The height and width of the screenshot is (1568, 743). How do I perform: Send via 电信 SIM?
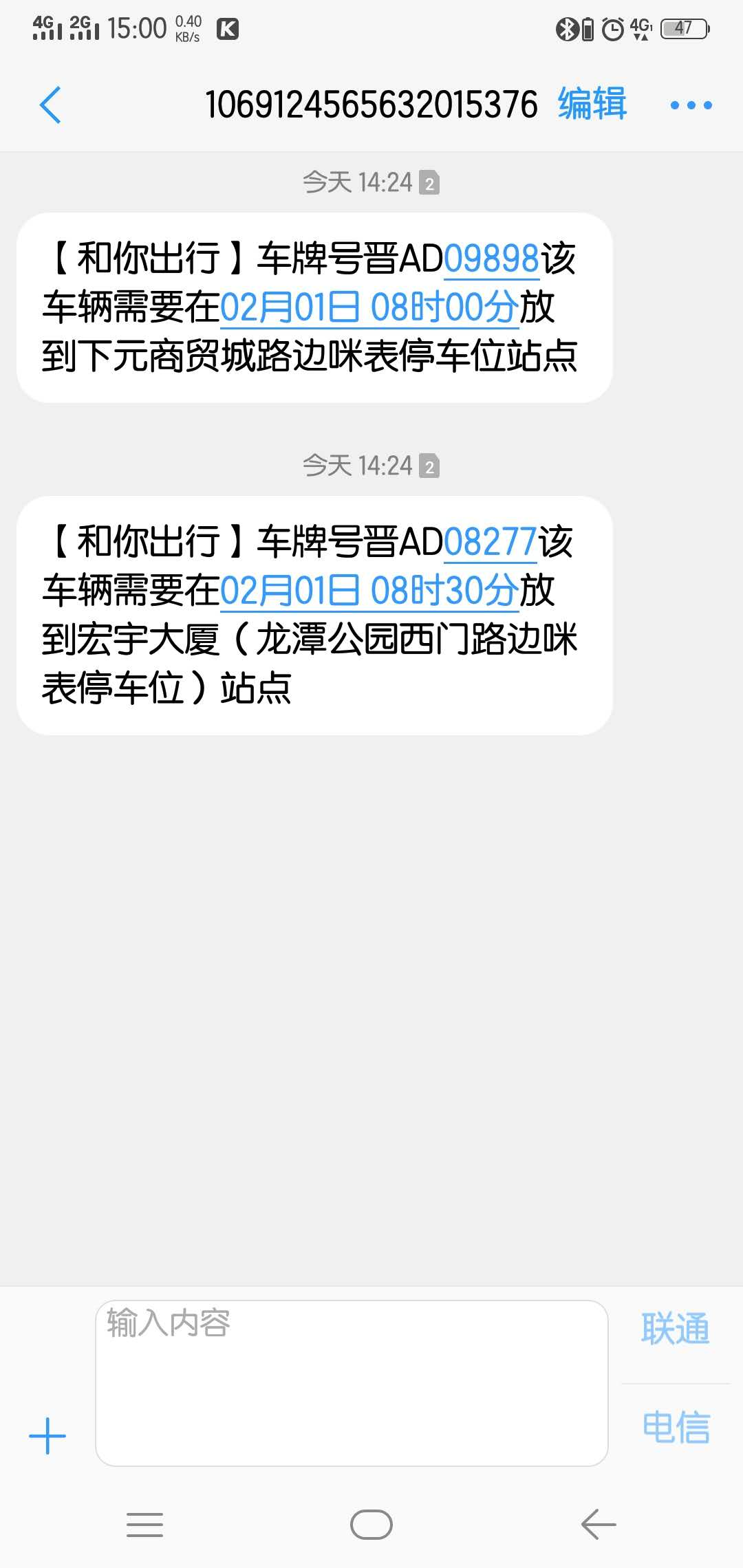pyautogui.click(x=676, y=1428)
